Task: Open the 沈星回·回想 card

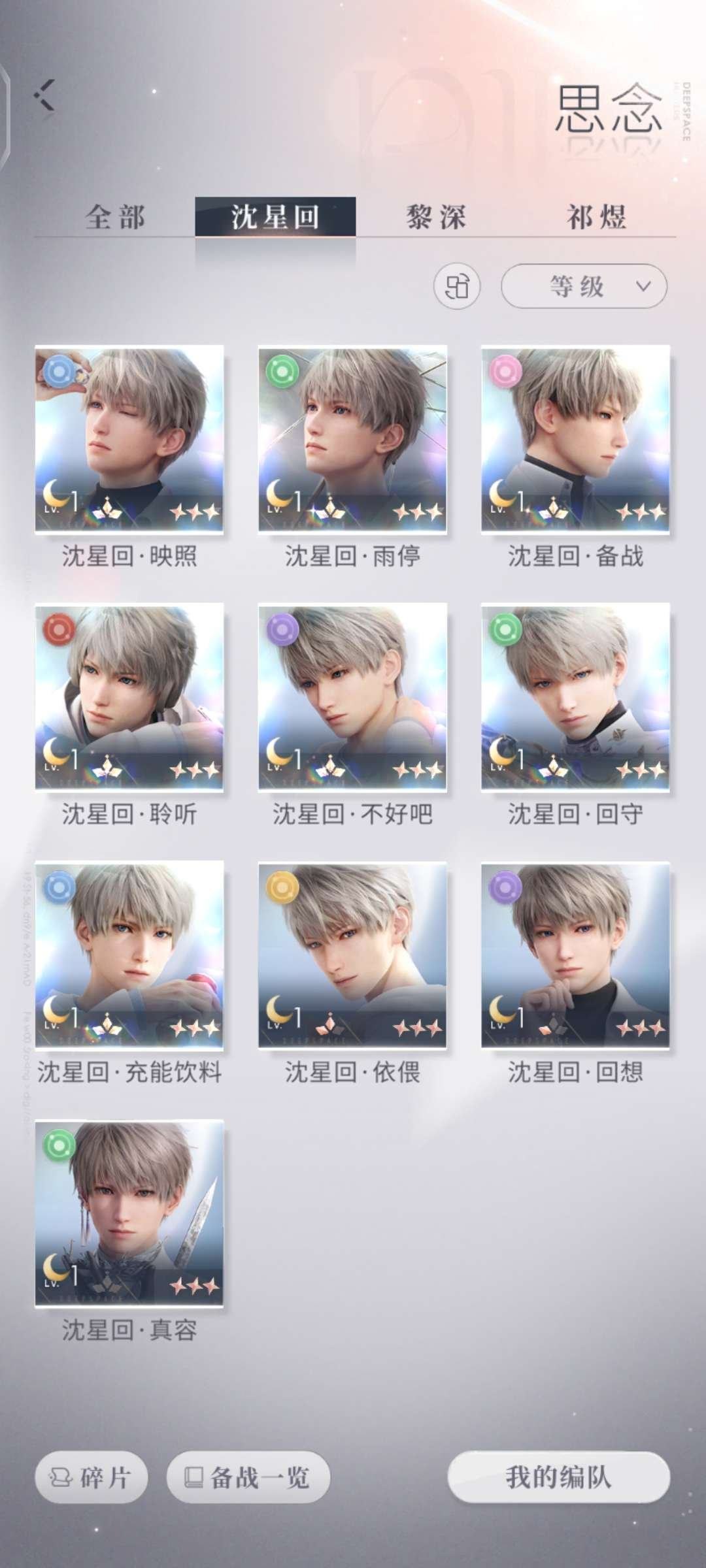Action: point(575,955)
